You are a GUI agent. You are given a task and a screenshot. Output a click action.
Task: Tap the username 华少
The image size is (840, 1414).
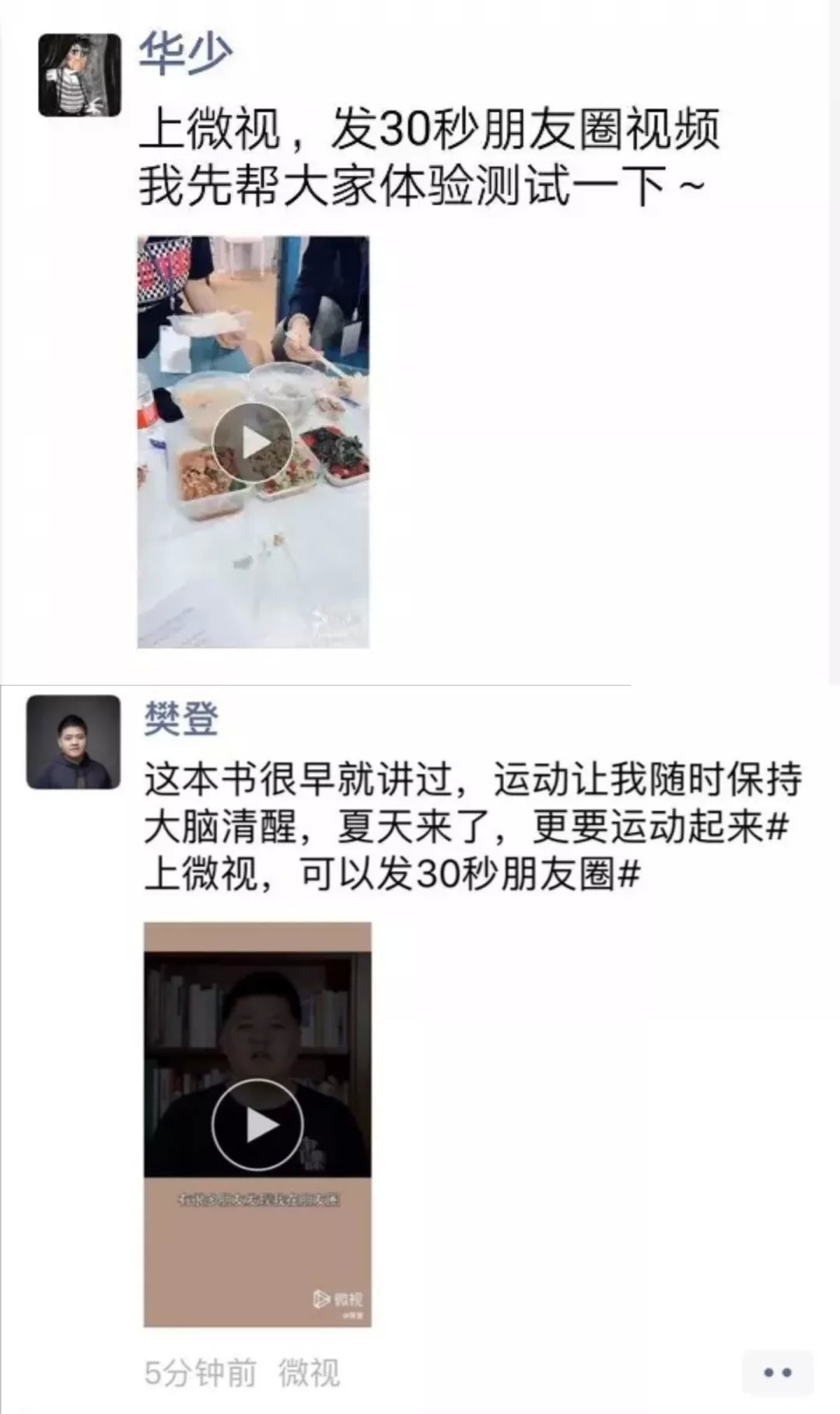(185, 54)
